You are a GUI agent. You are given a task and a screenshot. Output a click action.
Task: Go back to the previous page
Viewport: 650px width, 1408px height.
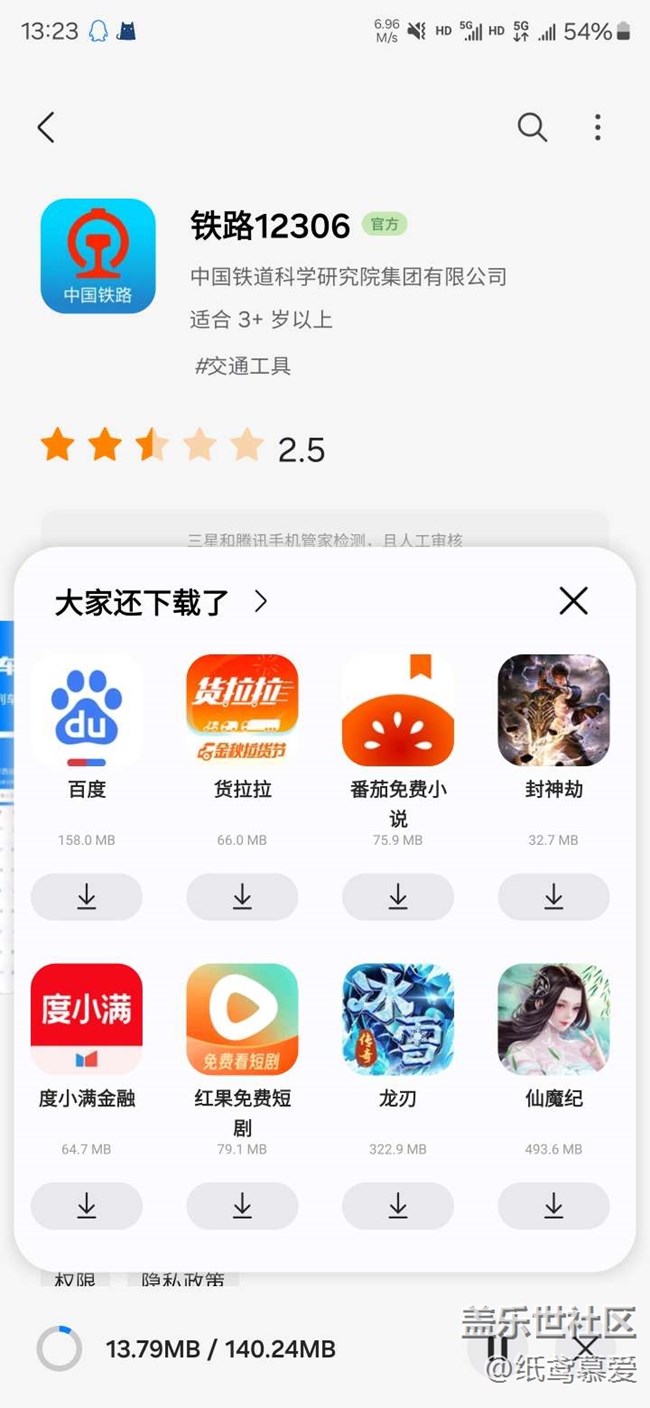(x=46, y=127)
